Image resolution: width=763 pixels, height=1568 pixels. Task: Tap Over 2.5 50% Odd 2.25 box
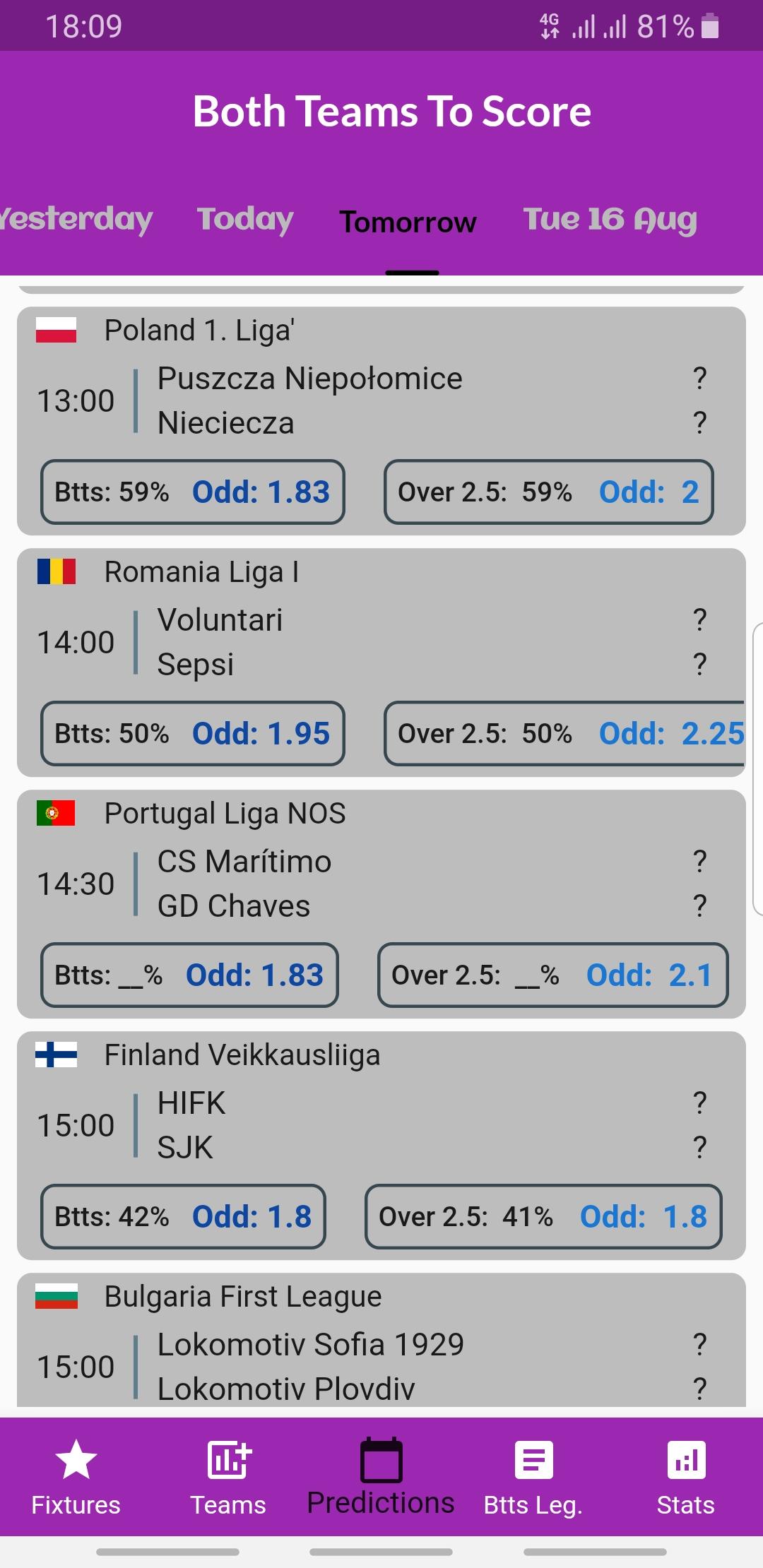tap(564, 734)
